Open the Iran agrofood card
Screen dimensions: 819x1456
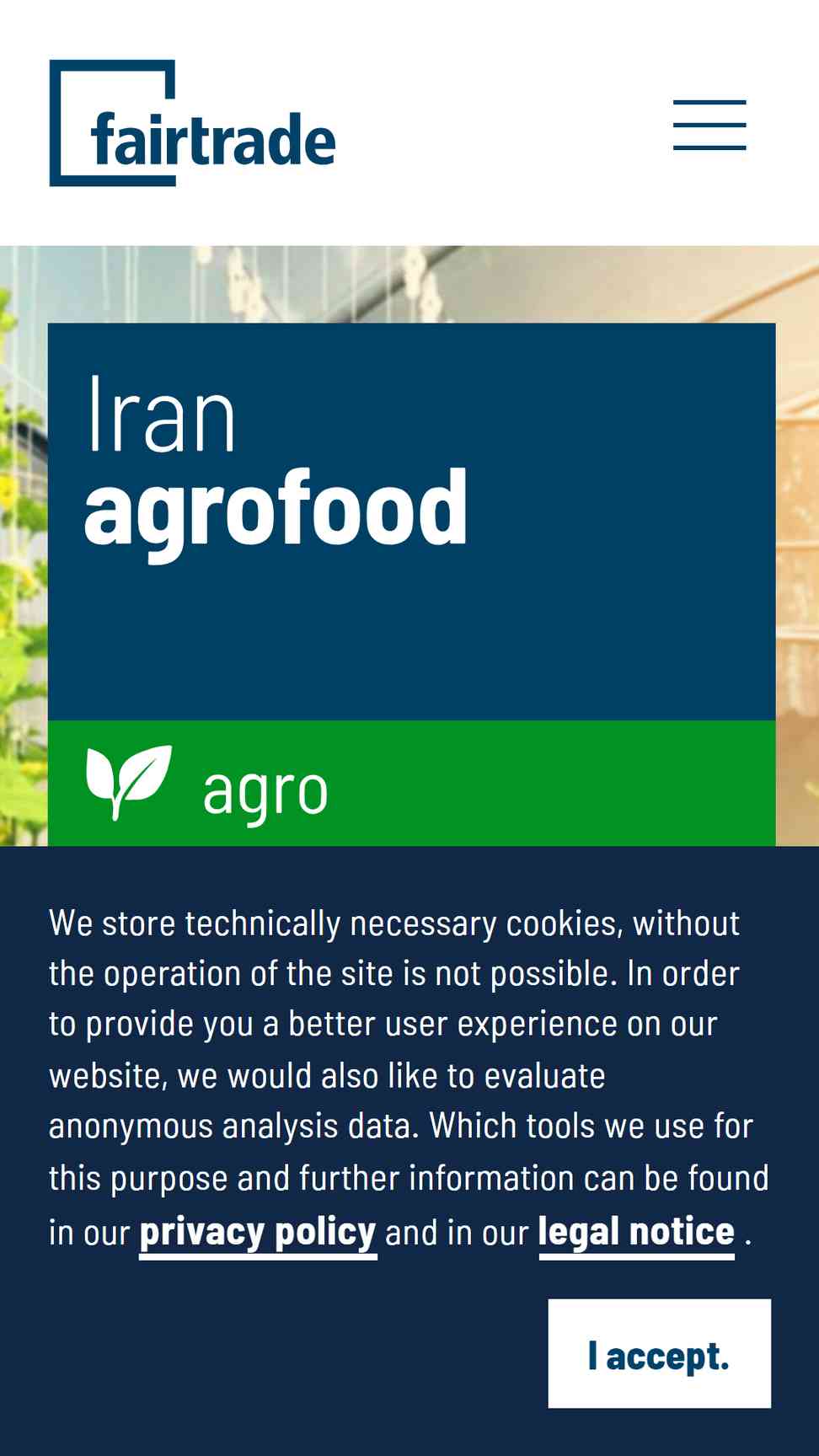tap(411, 521)
